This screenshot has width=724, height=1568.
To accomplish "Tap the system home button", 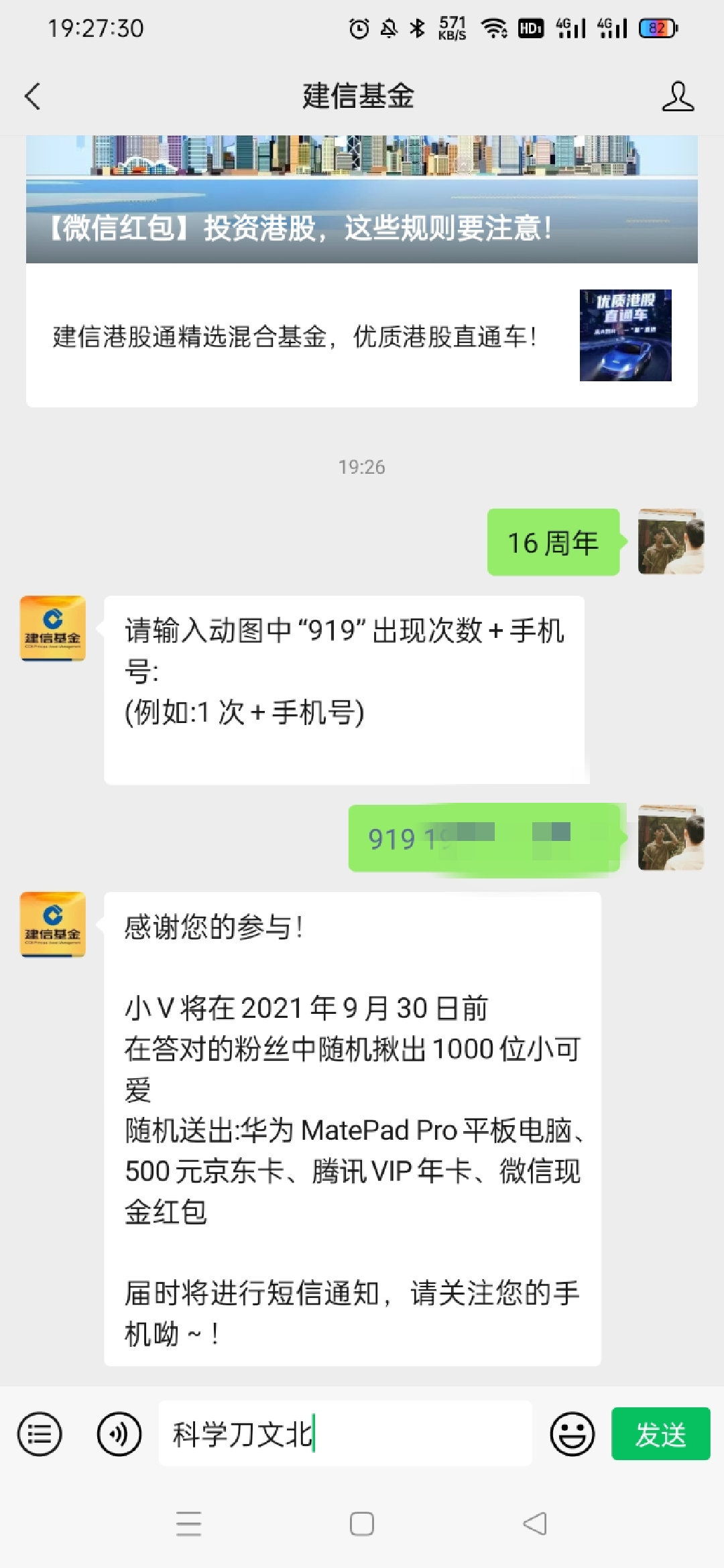I will coord(361,1524).
